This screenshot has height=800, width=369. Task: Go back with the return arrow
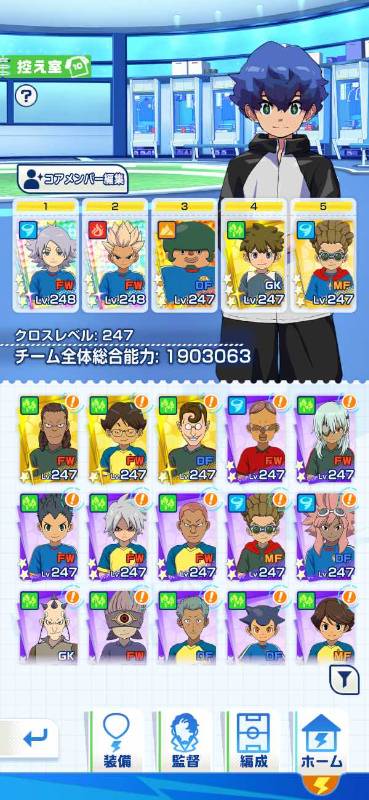point(30,738)
